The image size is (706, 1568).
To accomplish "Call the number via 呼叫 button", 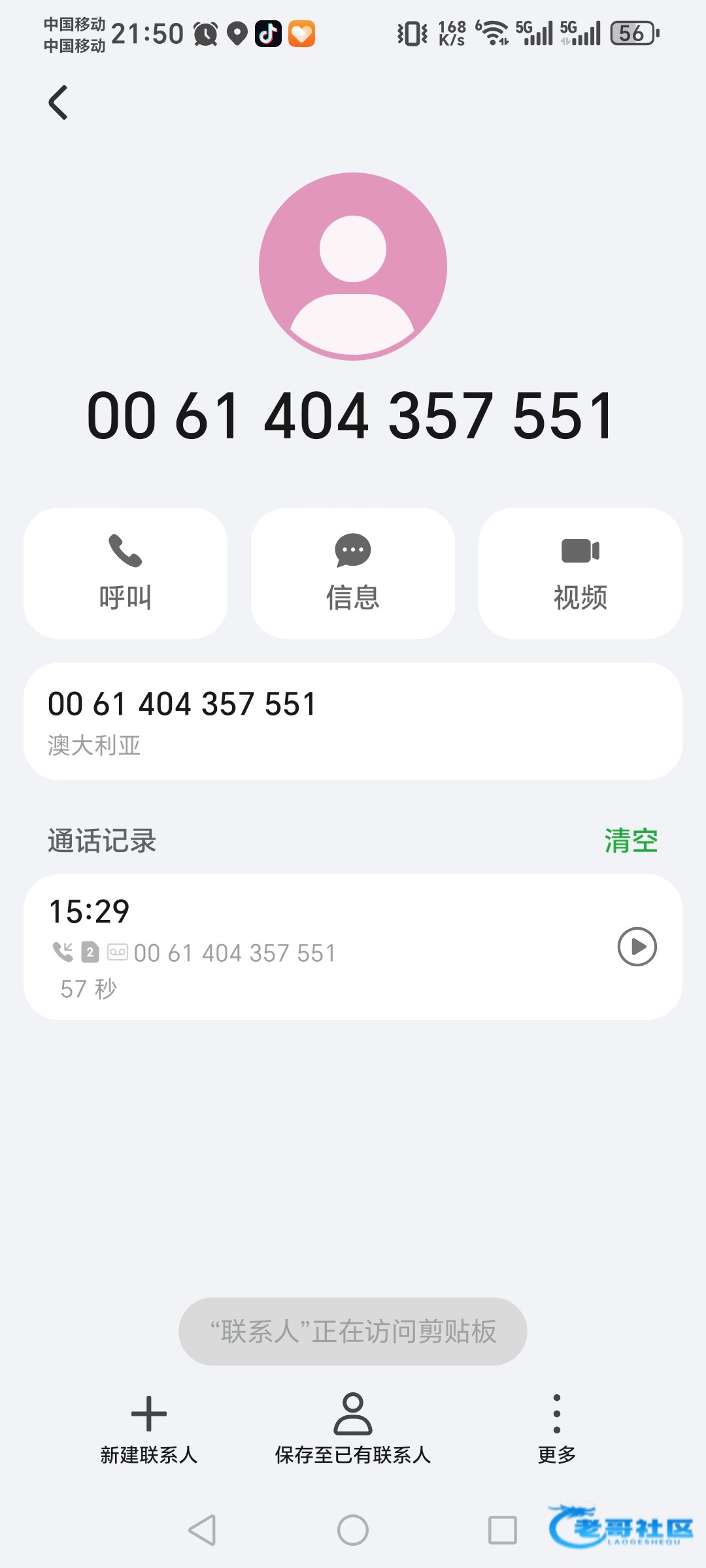I will point(126,573).
